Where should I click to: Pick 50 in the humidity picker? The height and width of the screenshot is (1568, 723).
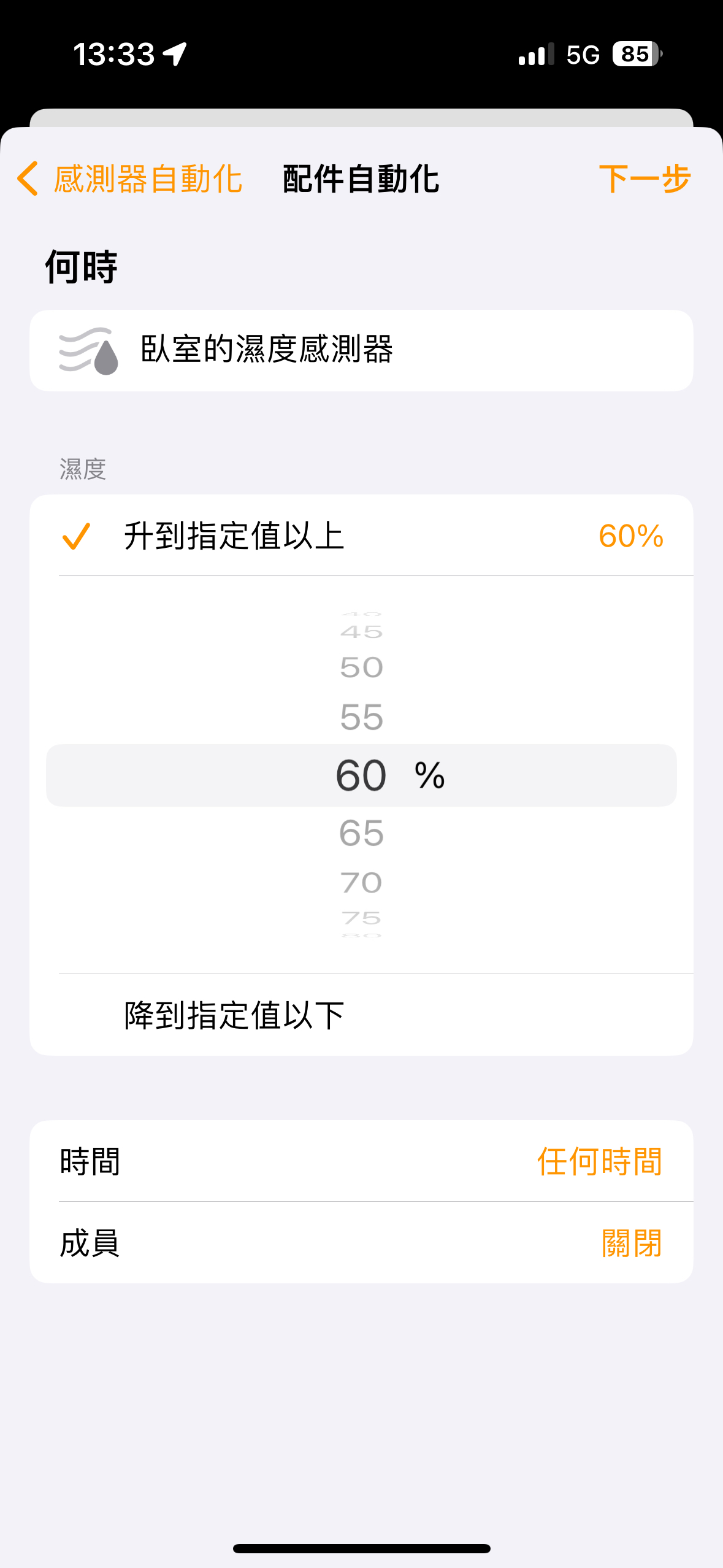point(361,667)
